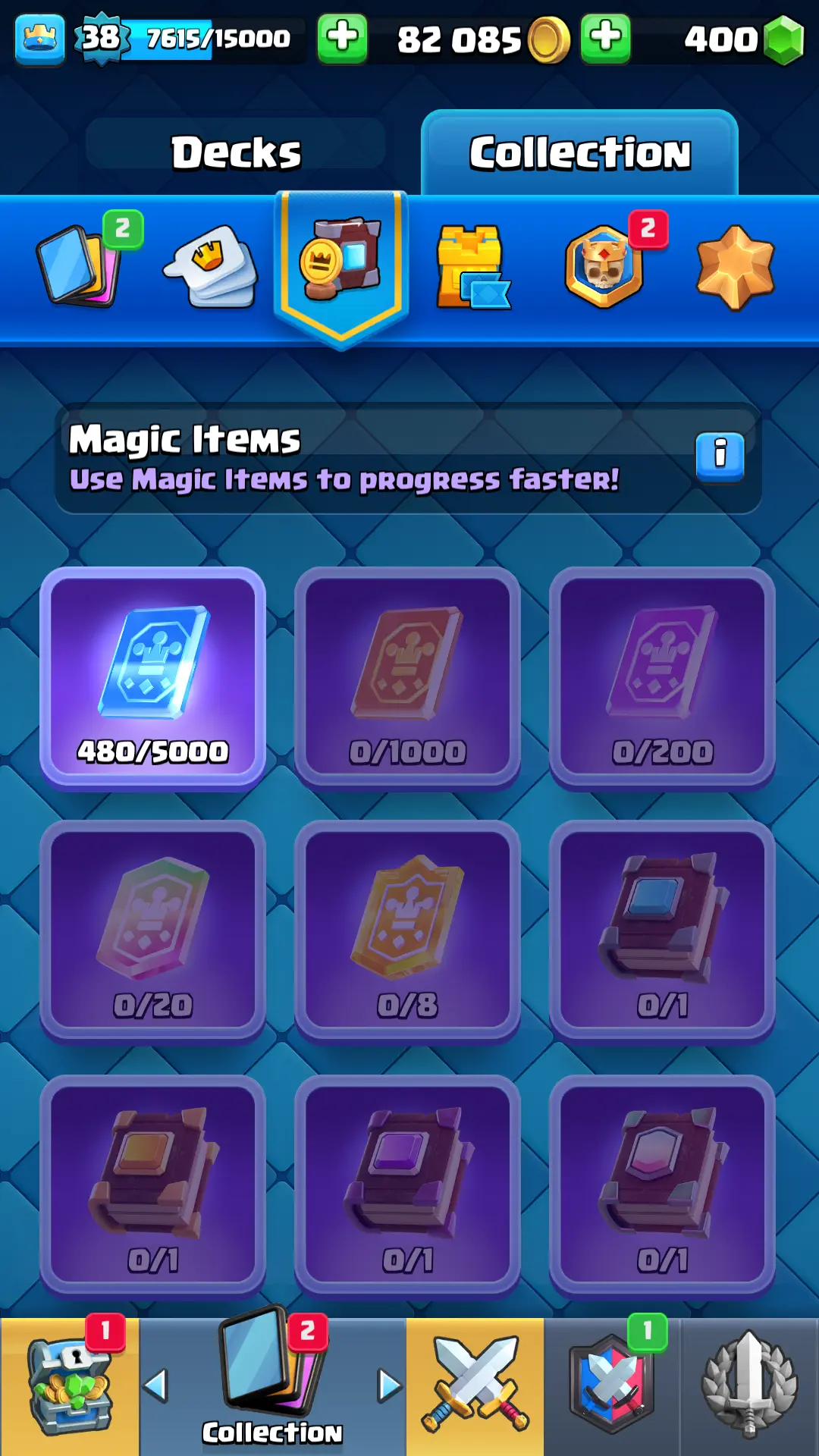This screenshot has height=1456, width=819.
Task: Open the events sword and wreath tab
Action: point(749,1386)
